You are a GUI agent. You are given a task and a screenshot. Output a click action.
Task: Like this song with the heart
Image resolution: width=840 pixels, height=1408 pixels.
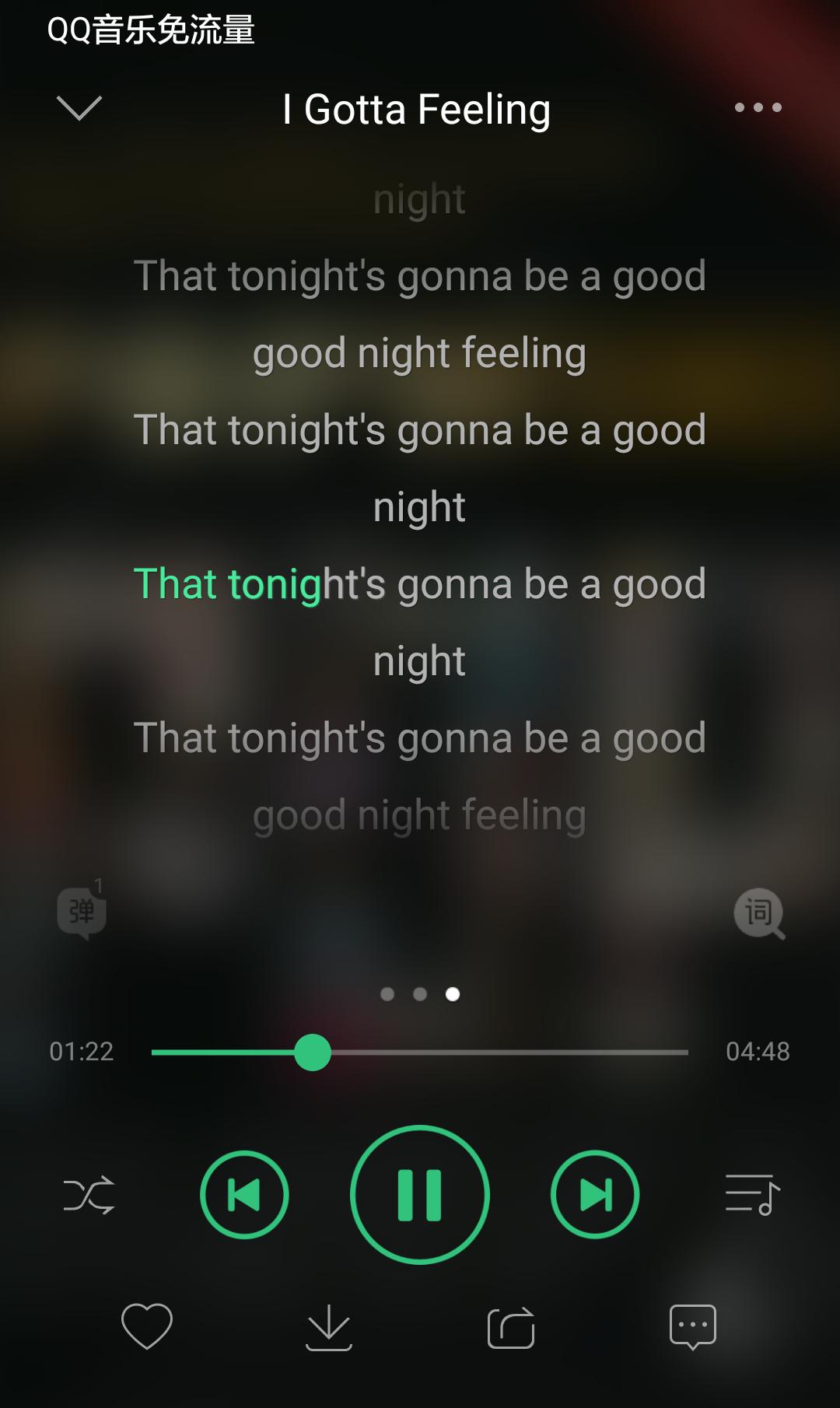(147, 1326)
